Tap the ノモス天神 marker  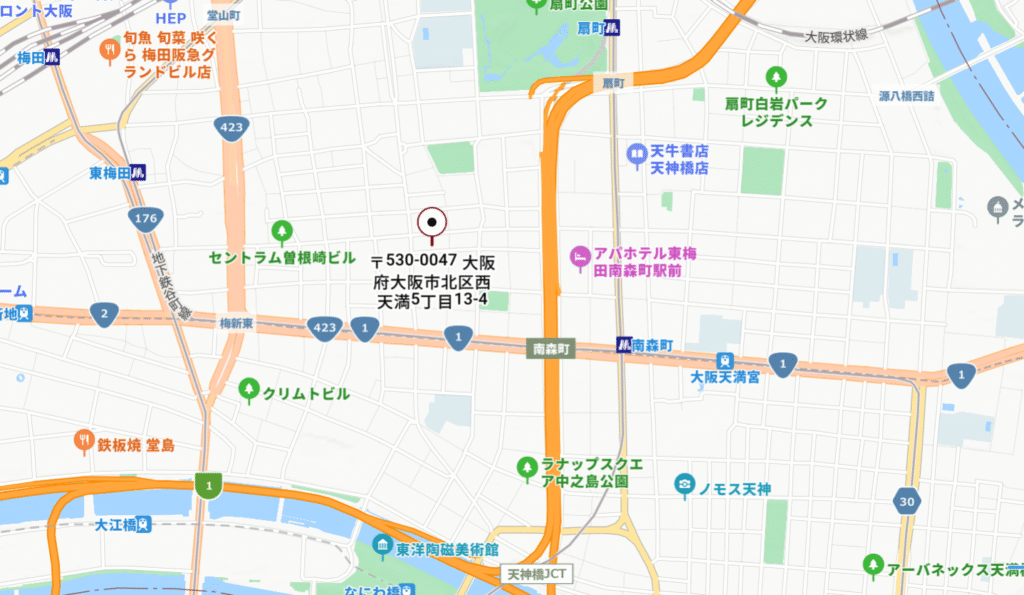pos(685,486)
